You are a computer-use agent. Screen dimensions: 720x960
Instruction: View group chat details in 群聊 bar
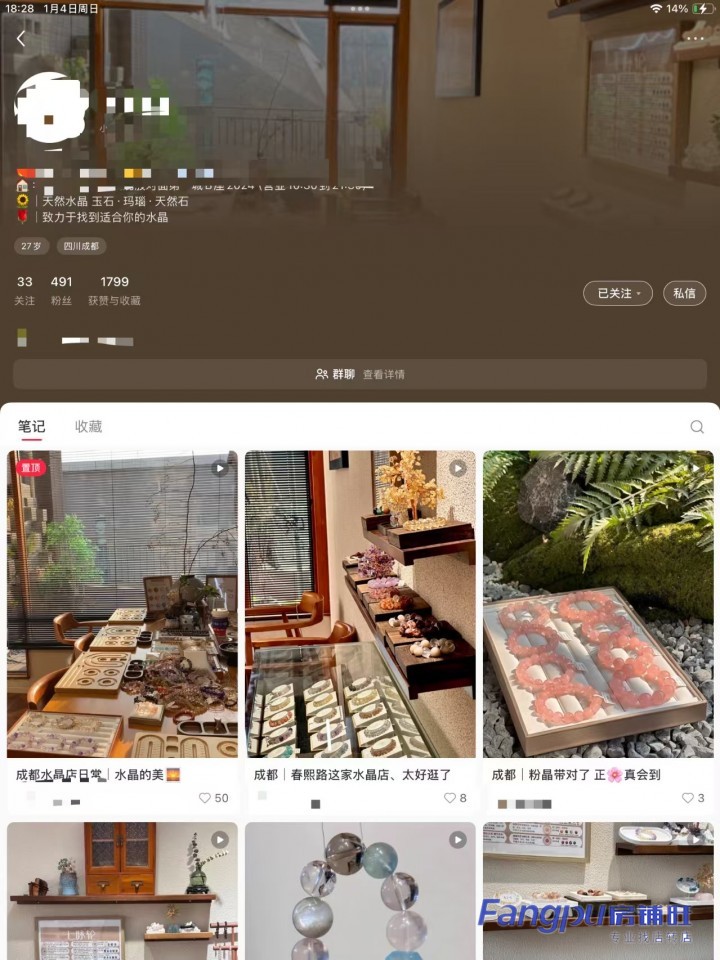360,374
